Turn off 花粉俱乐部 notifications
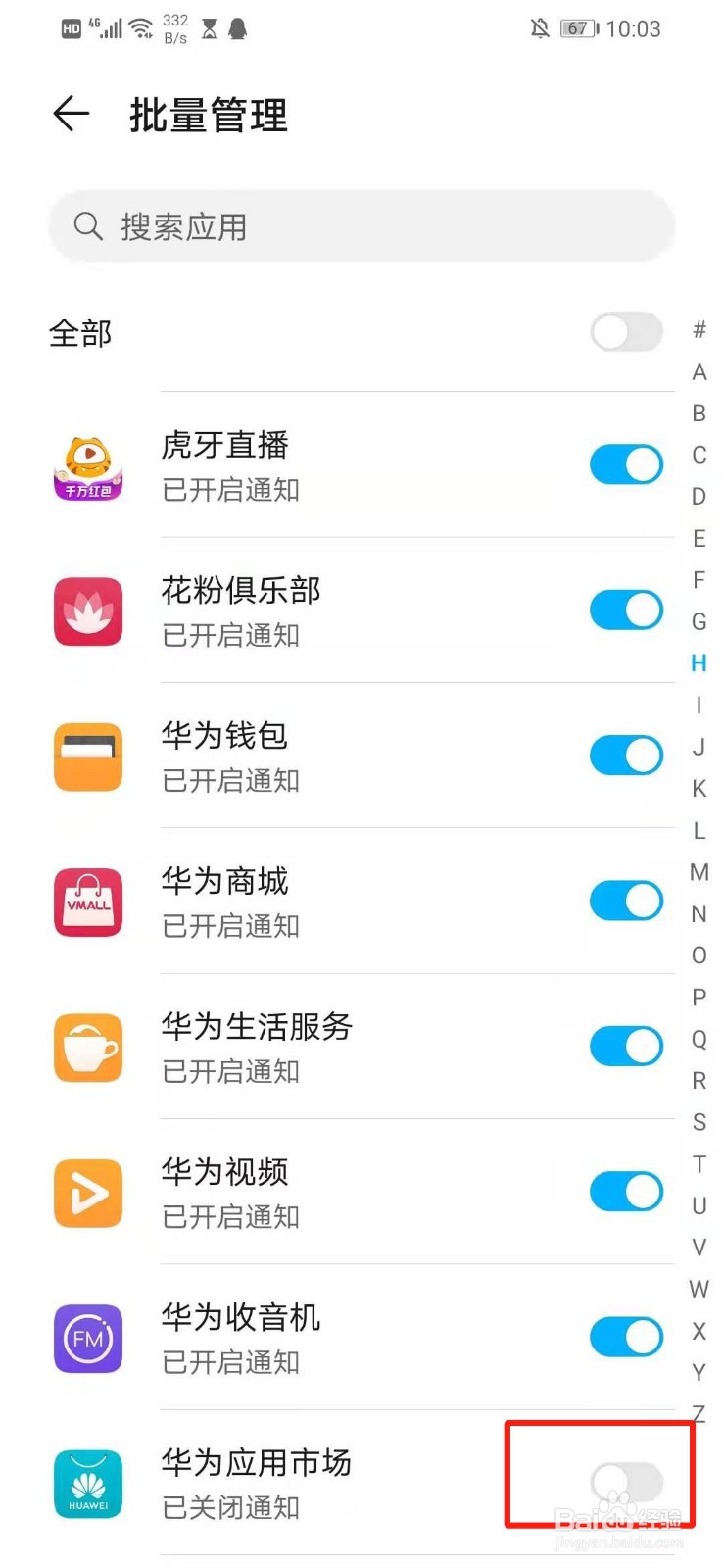 point(627,610)
